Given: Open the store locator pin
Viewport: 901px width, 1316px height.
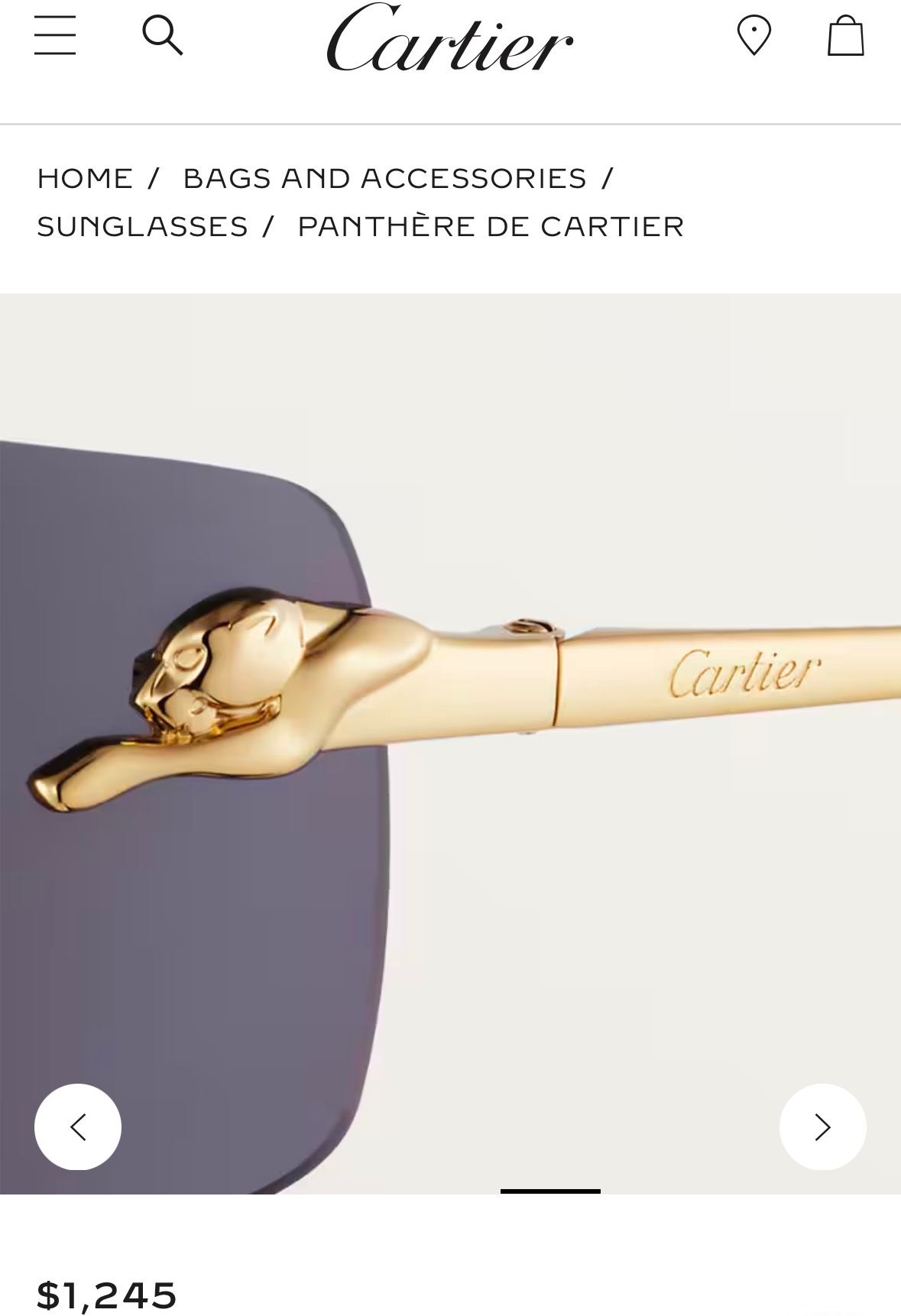Looking at the screenshot, I should point(754,36).
